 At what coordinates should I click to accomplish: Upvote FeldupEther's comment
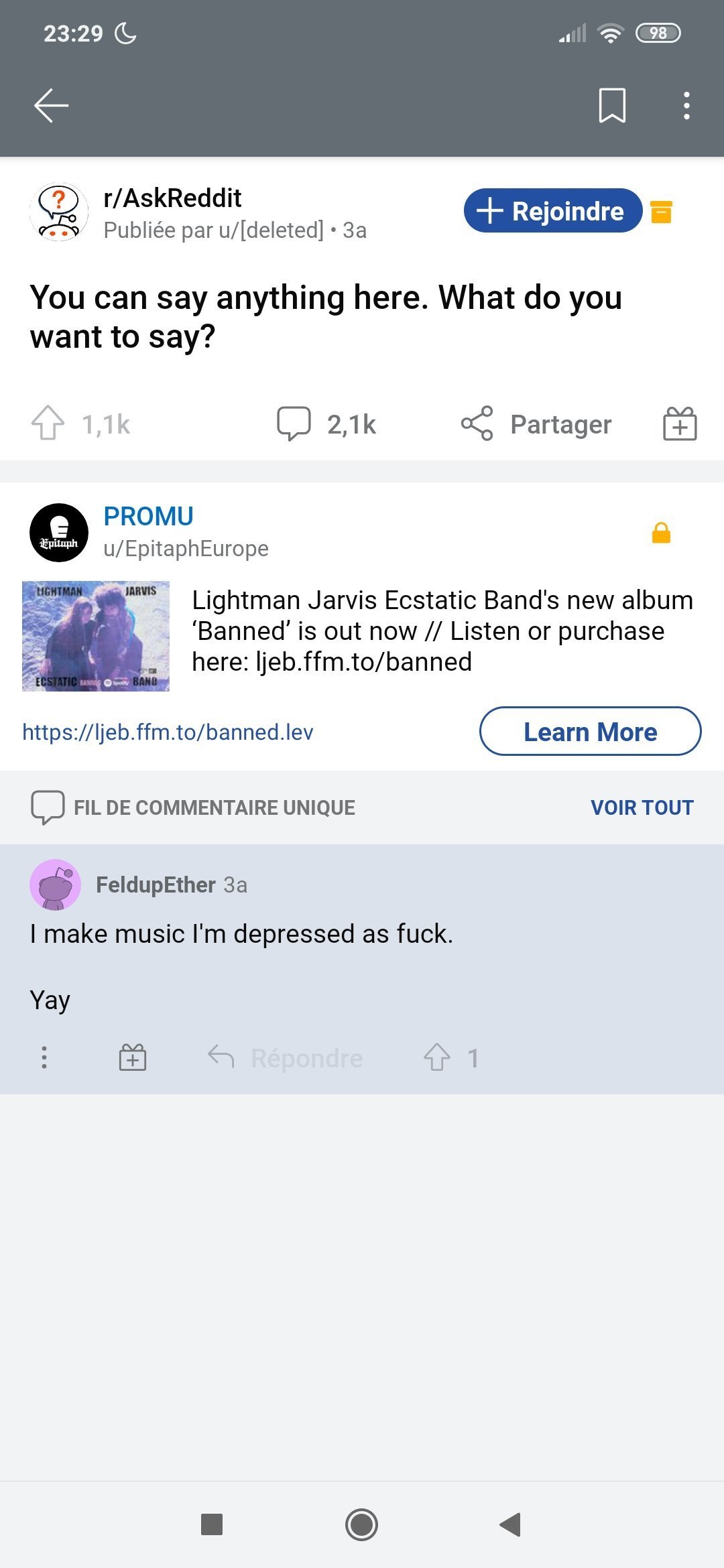pos(437,1057)
